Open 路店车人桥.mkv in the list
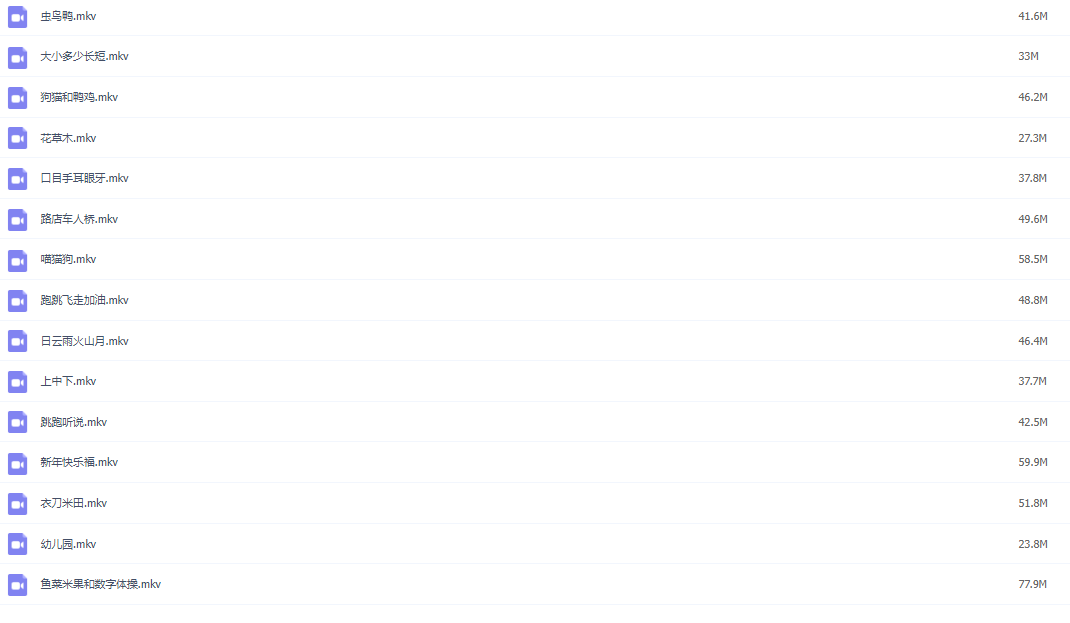Screen dimensions: 1070x623 point(79,219)
